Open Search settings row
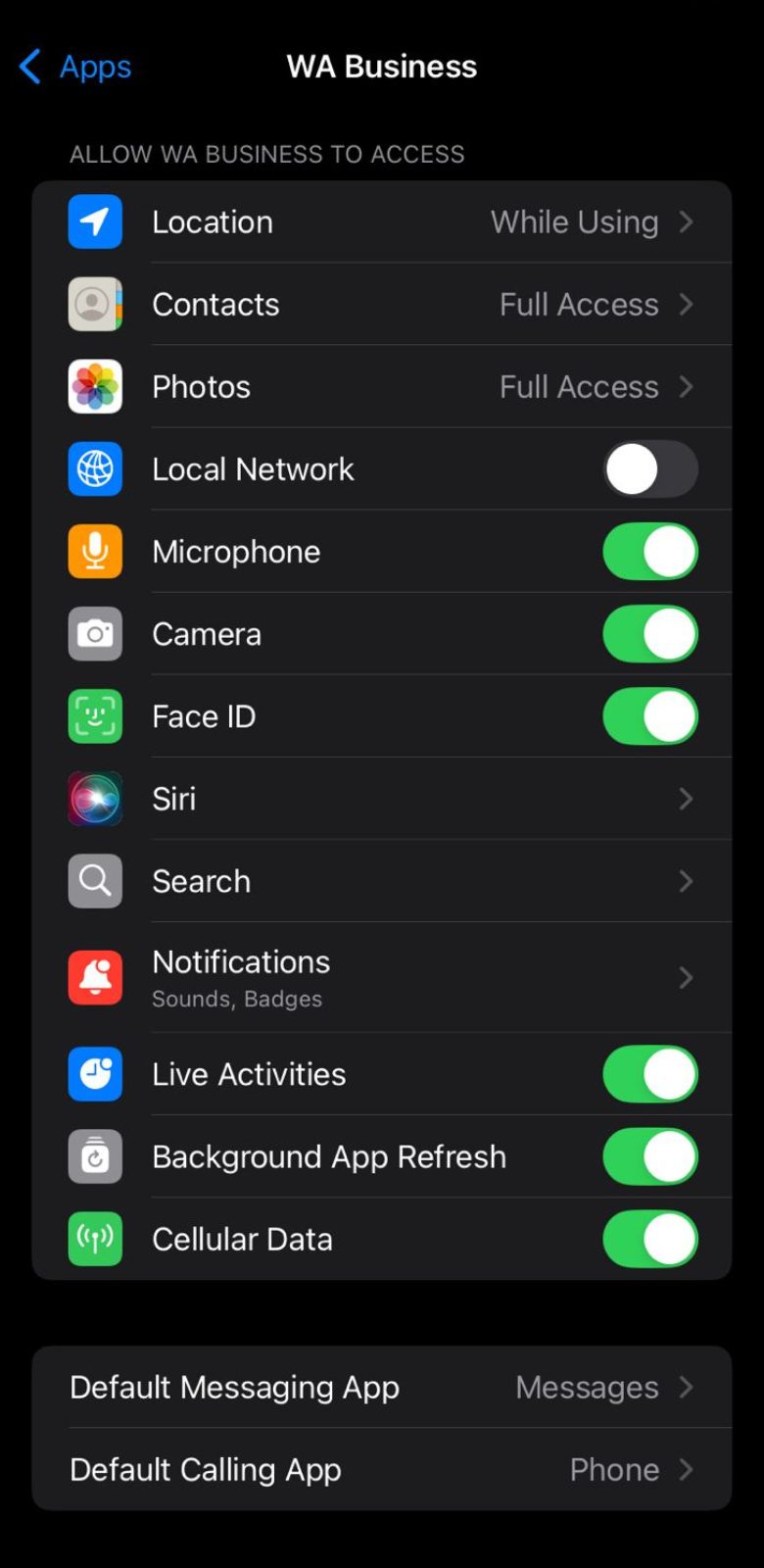 pyautogui.click(x=382, y=881)
